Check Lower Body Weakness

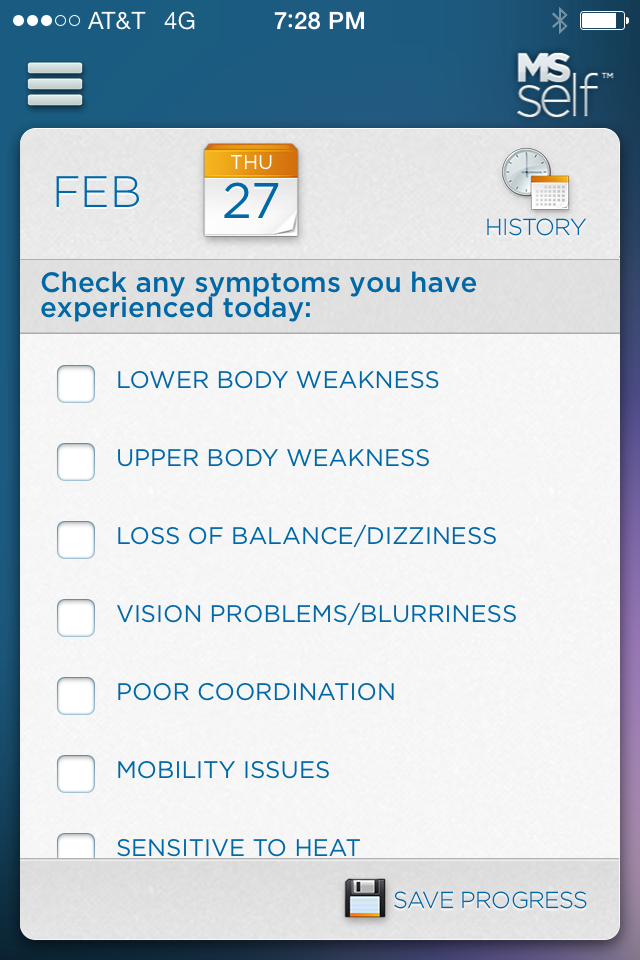pos(76,383)
